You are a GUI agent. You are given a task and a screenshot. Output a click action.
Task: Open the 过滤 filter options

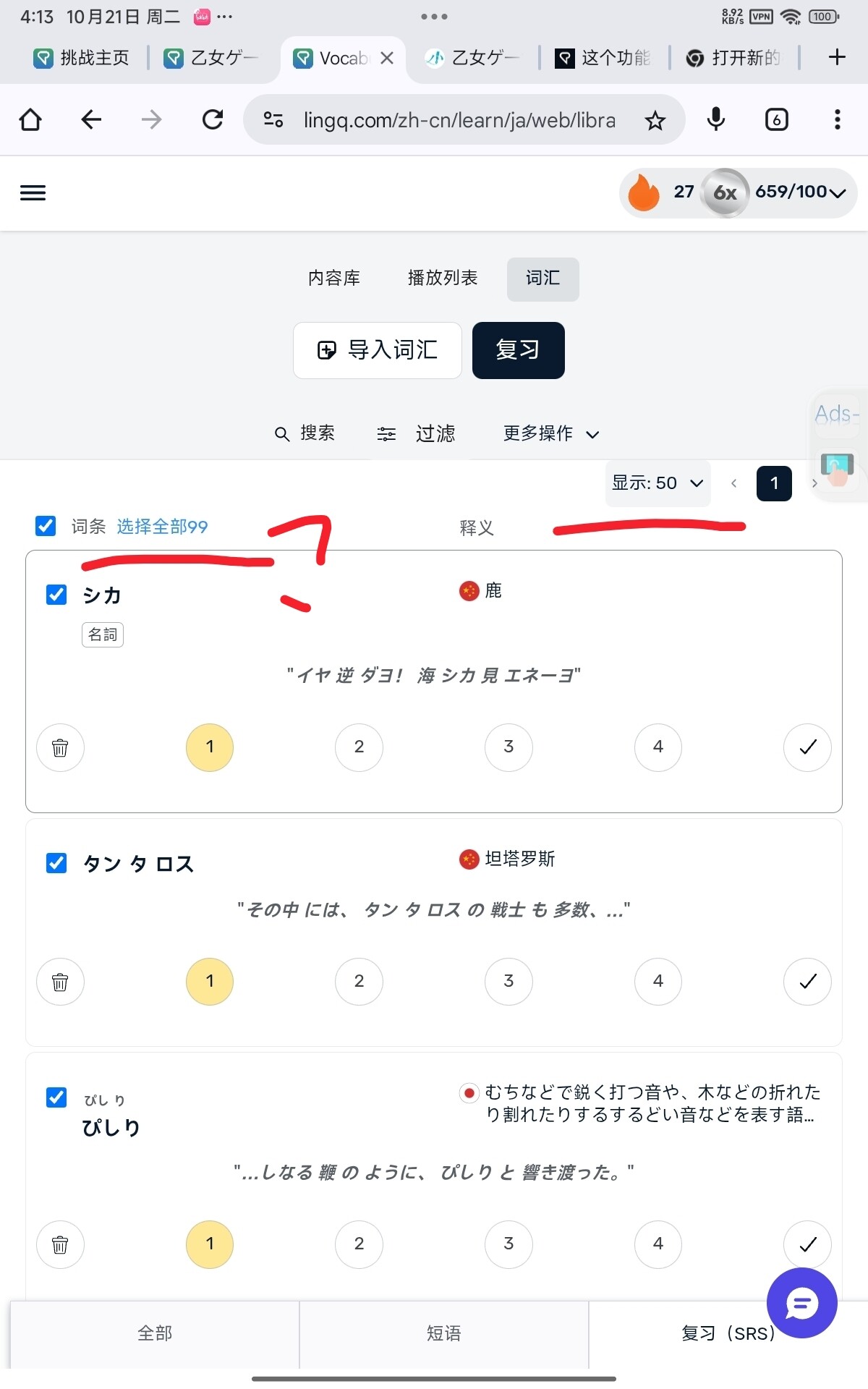pos(417,433)
